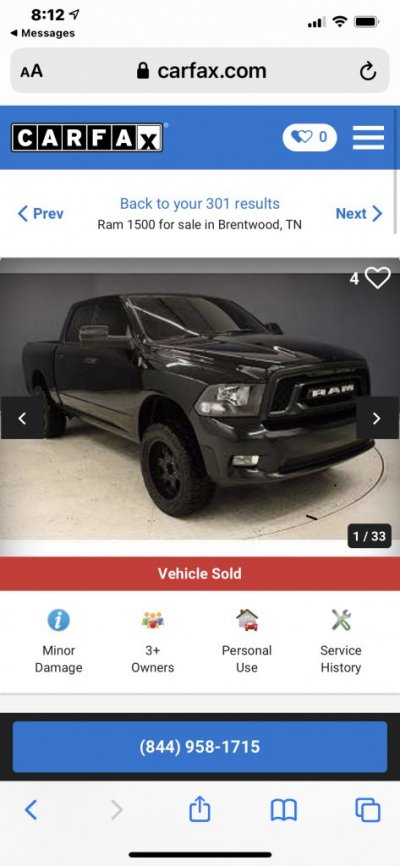
Task: Go back in Safari
Action: coord(31,810)
